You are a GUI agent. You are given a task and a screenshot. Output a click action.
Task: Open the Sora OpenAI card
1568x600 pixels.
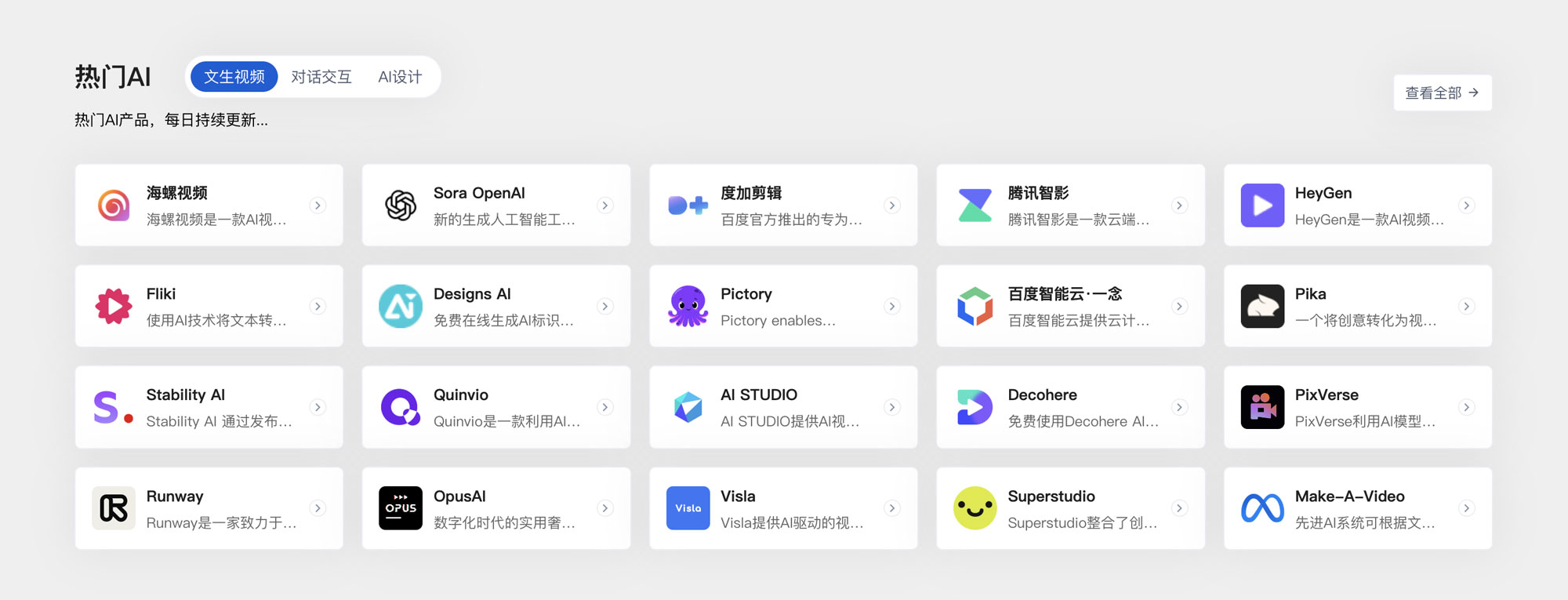pyautogui.click(x=495, y=205)
